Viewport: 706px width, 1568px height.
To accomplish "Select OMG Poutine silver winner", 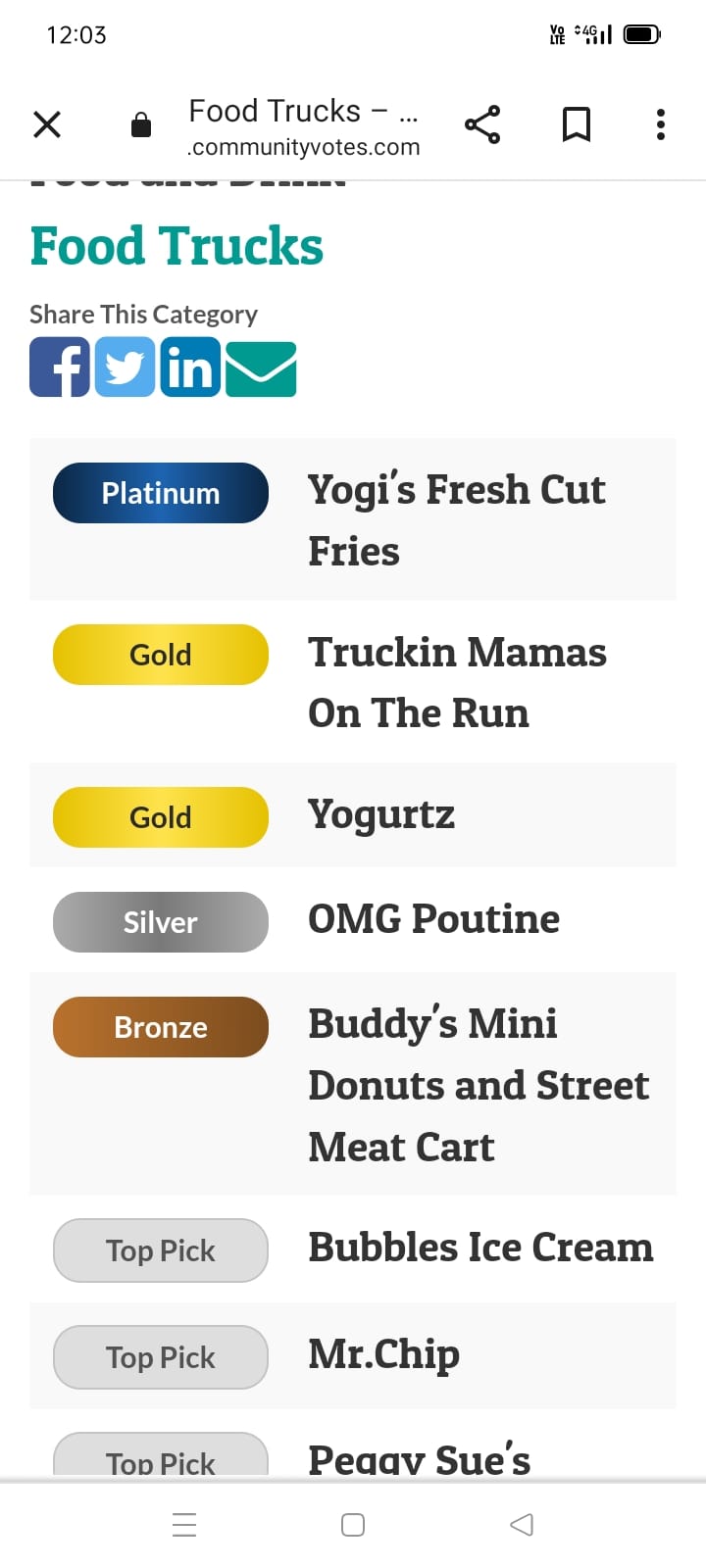I will 433,919.
